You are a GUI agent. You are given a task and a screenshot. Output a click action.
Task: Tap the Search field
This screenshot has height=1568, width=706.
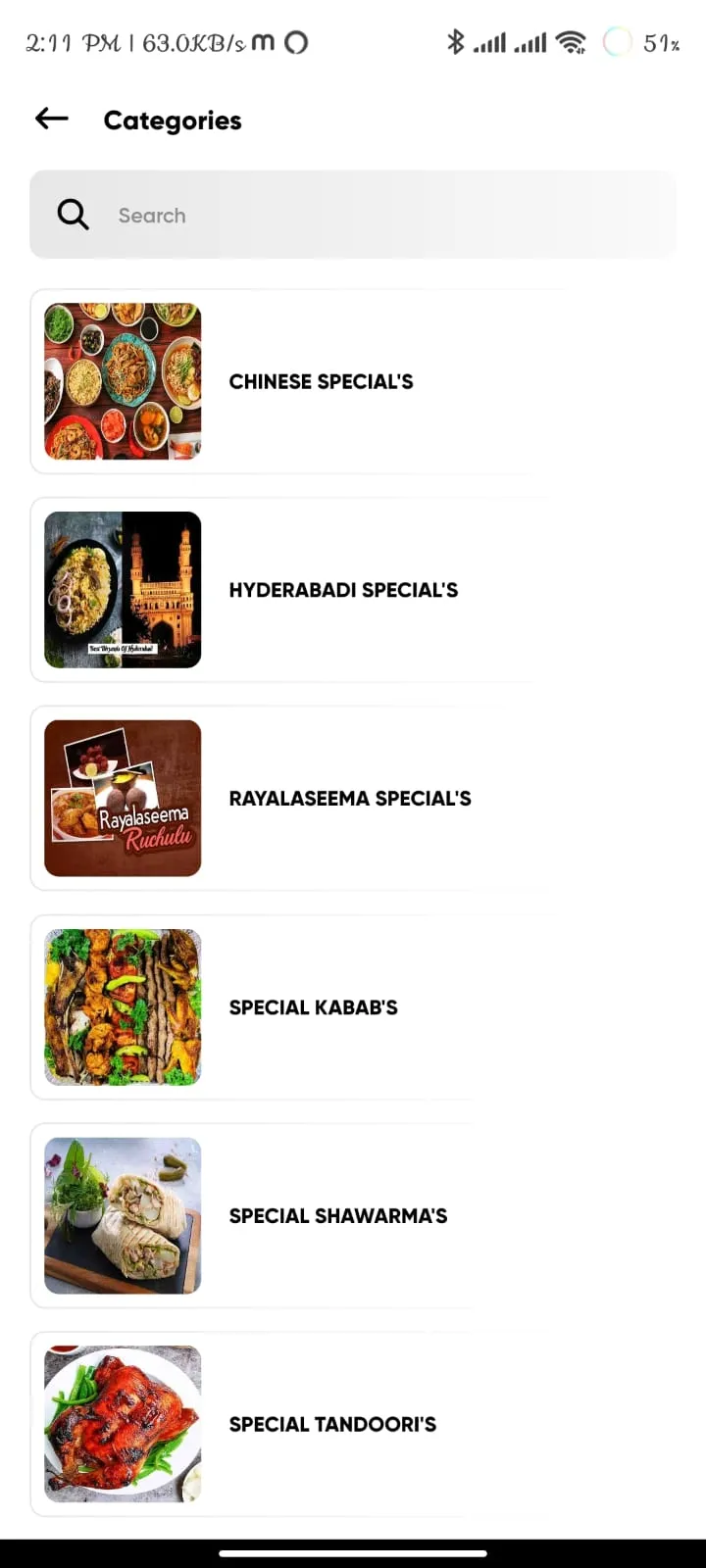point(353,215)
